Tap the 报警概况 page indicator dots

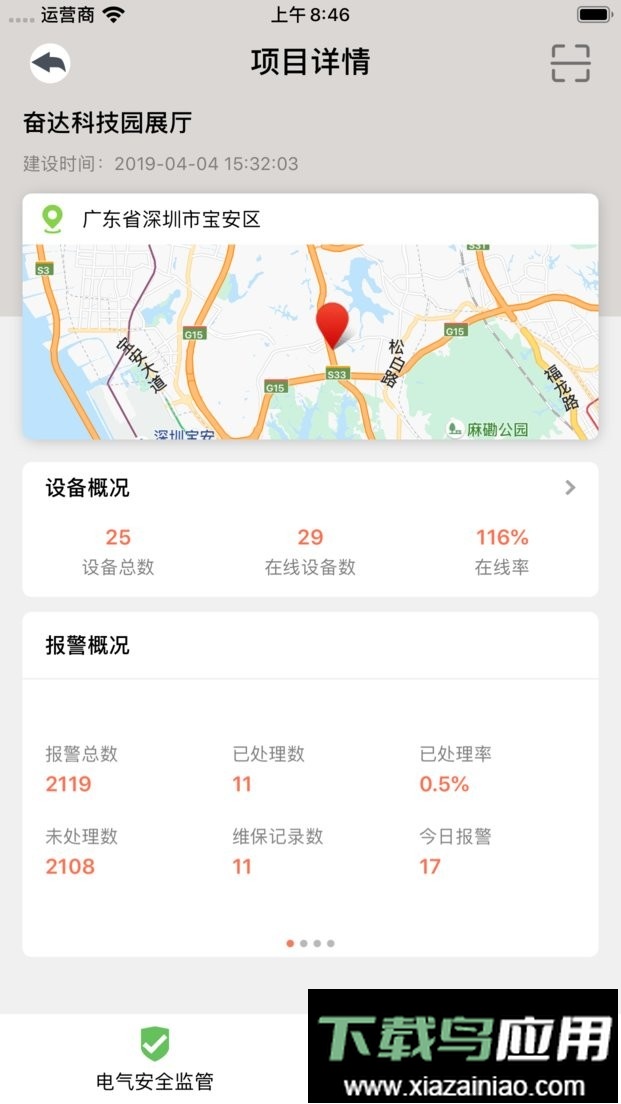[x=310, y=943]
